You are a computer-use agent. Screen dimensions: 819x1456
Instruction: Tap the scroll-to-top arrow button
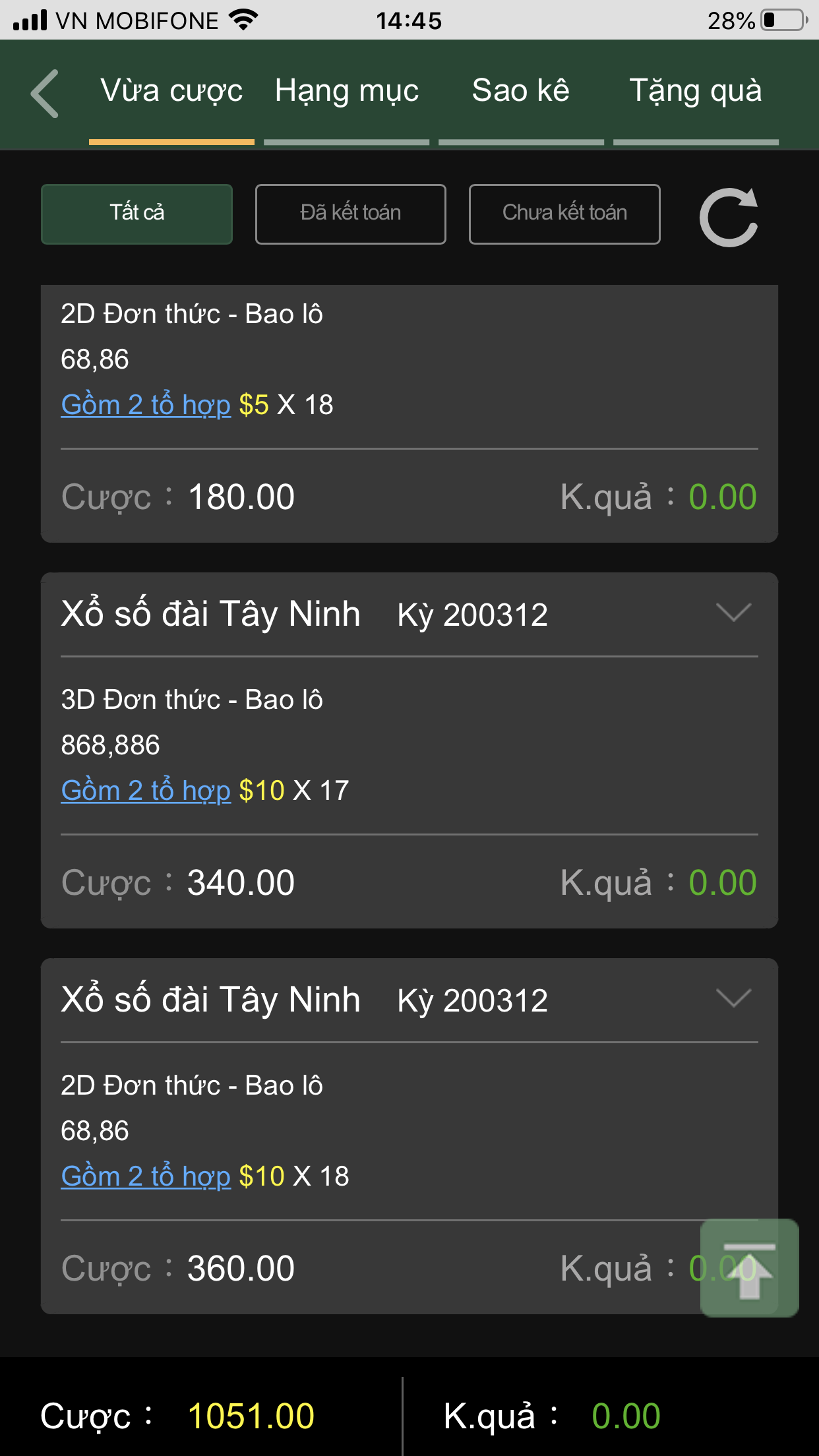749,1268
